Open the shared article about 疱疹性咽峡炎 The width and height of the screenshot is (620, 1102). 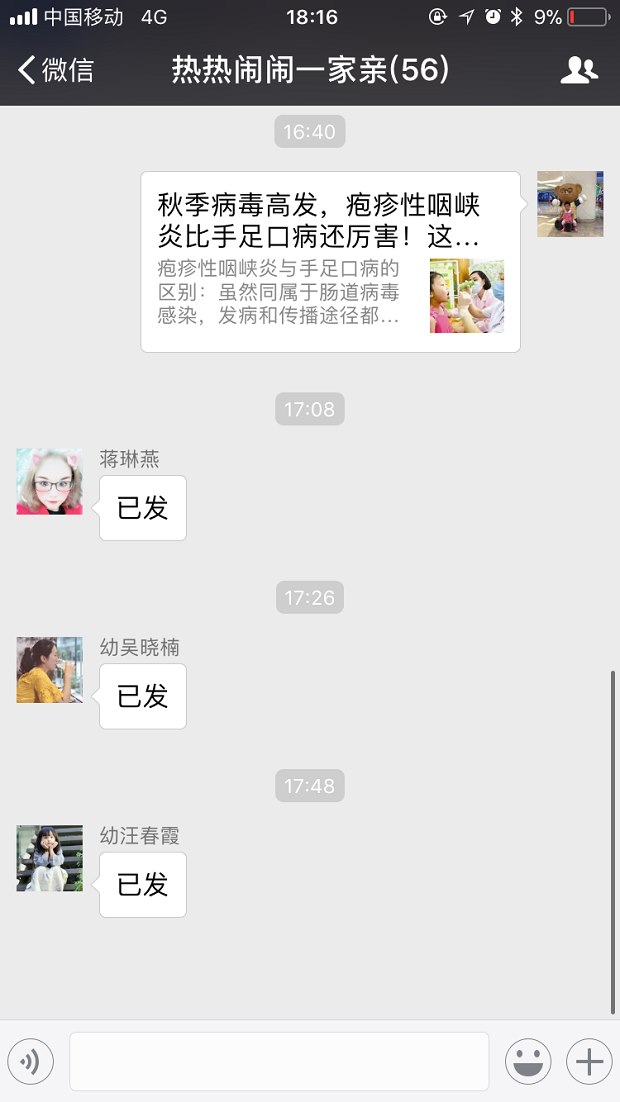click(x=330, y=262)
